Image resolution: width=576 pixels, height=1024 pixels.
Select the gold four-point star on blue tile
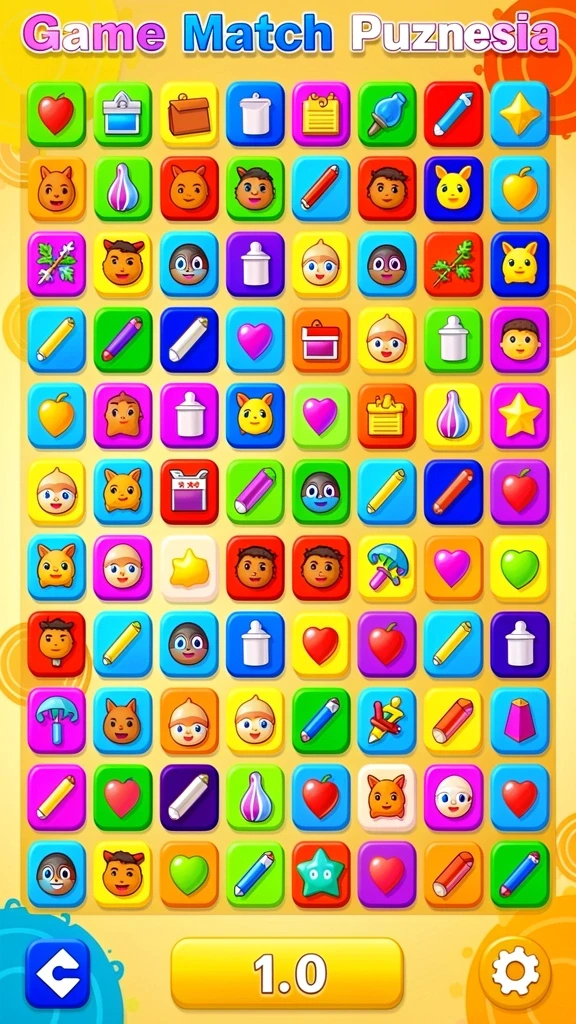click(520, 114)
